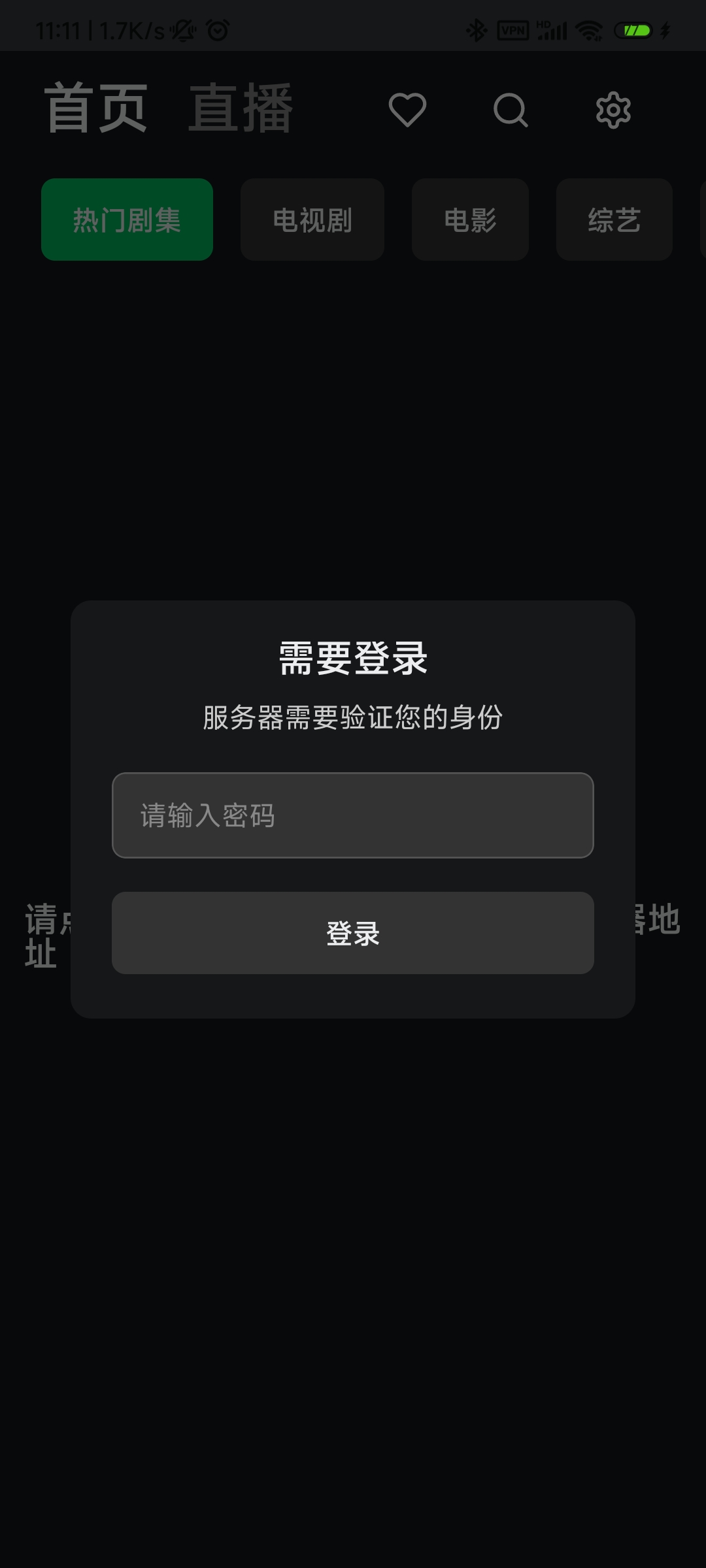Open the favorites heart icon
The width and height of the screenshot is (706, 1568).
(x=407, y=110)
